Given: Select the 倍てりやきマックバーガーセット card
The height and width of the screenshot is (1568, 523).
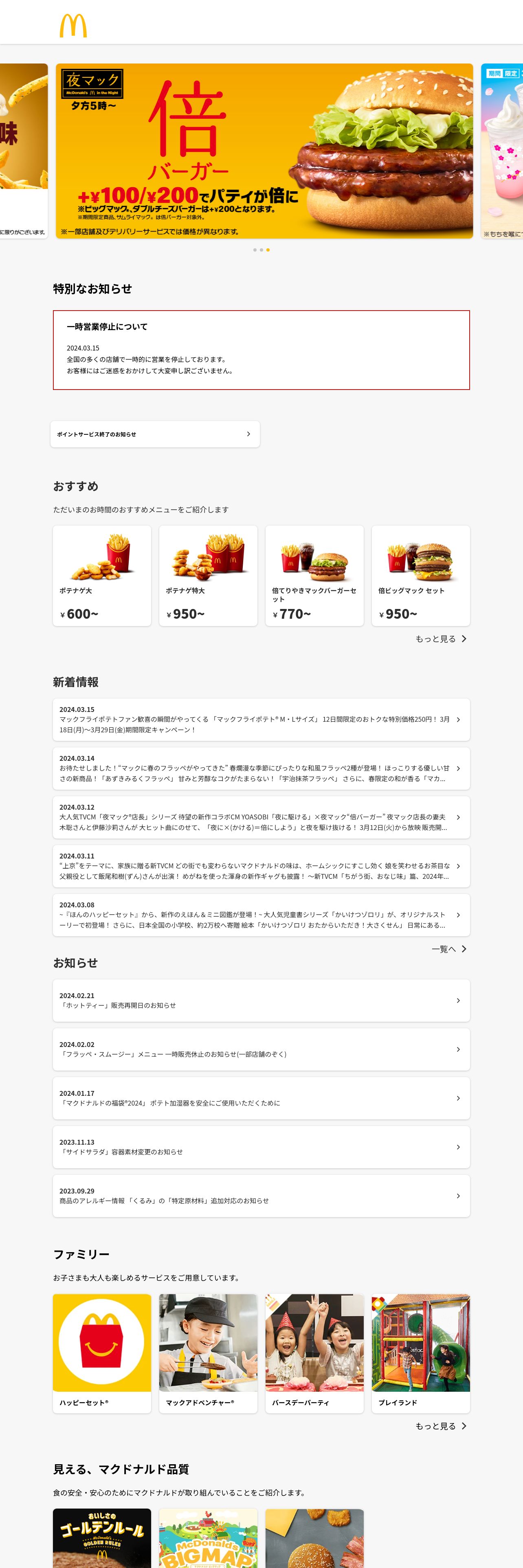Looking at the screenshot, I should click(314, 575).
